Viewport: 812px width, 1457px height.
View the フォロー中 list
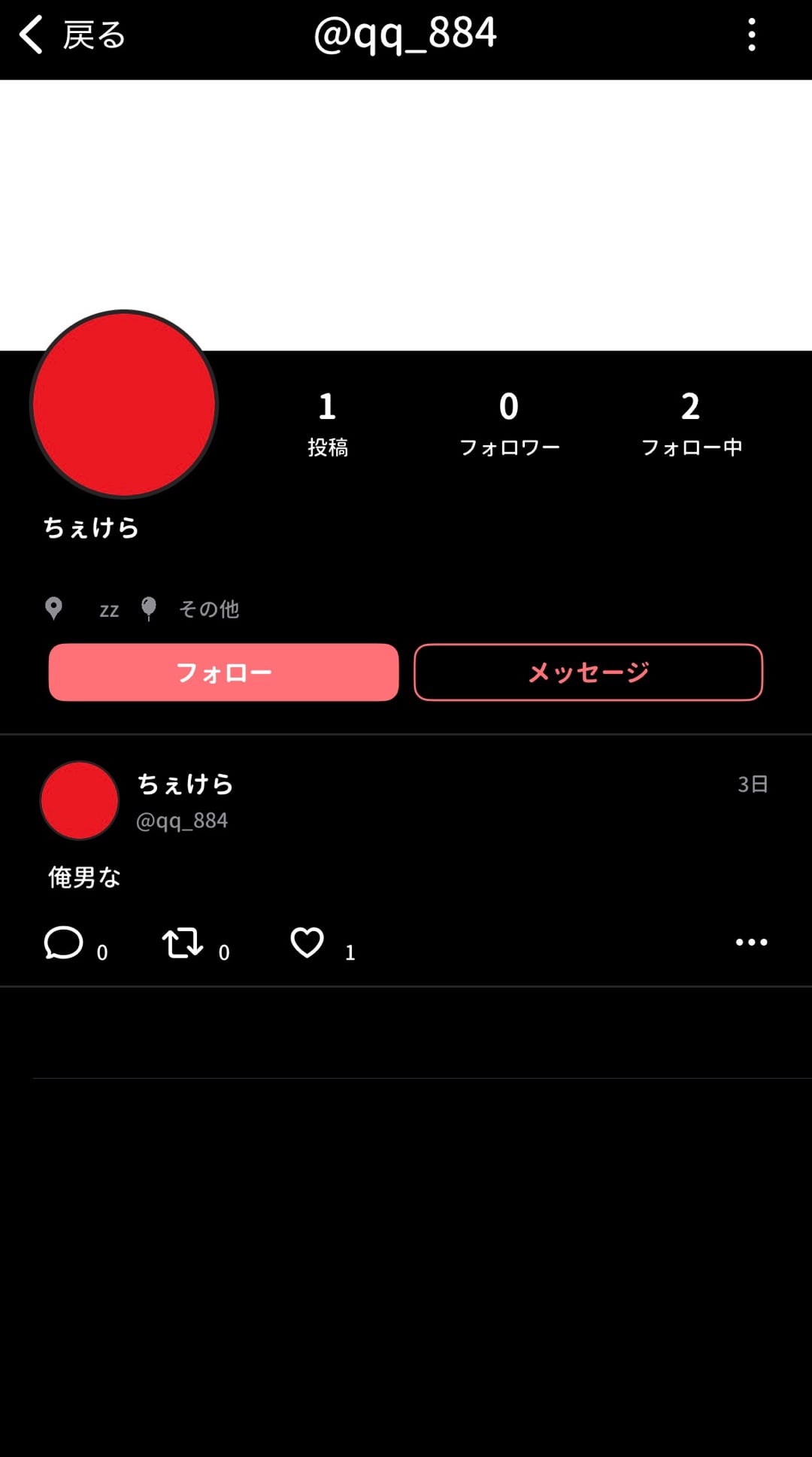click(691, 424)
